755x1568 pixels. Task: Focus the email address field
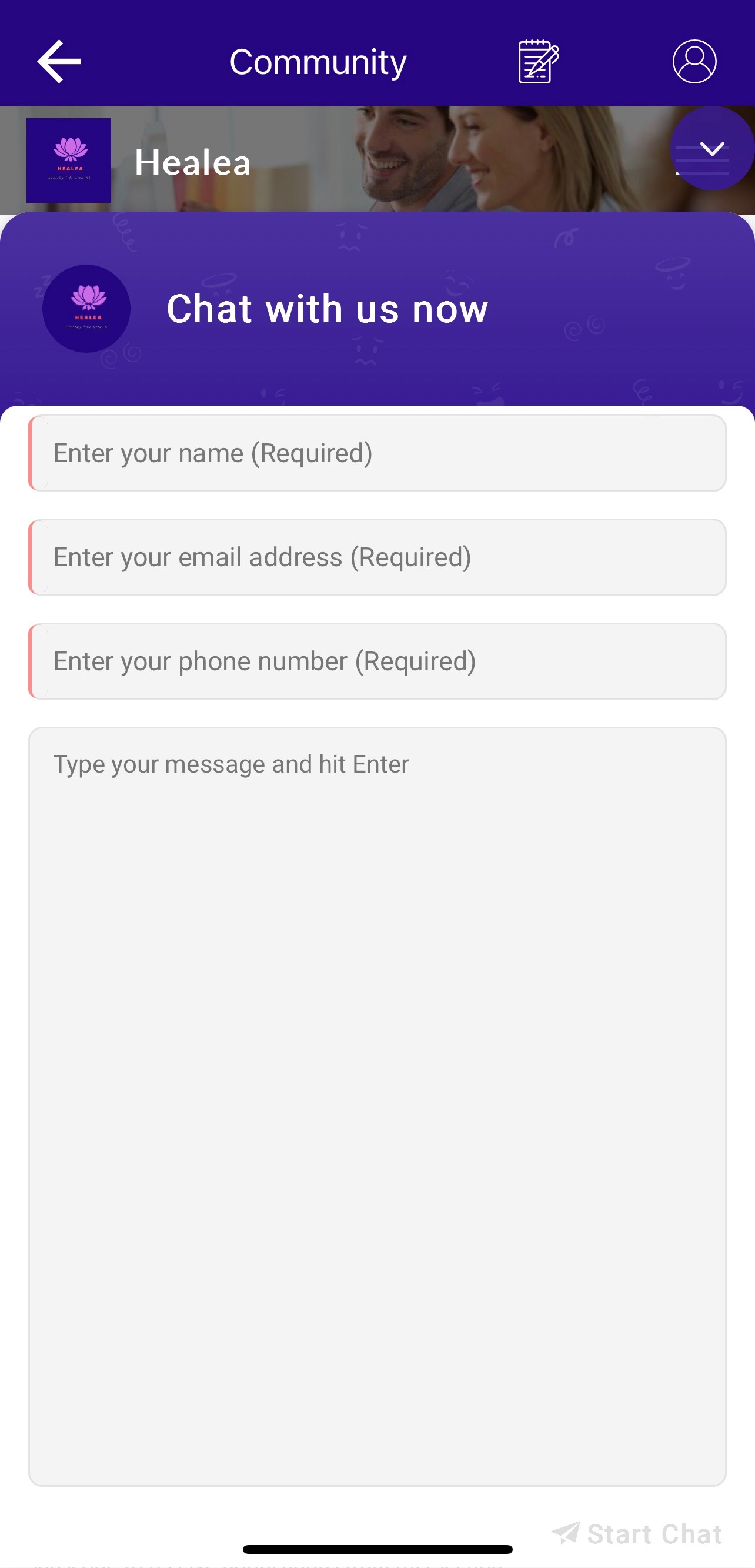(377, 557)
